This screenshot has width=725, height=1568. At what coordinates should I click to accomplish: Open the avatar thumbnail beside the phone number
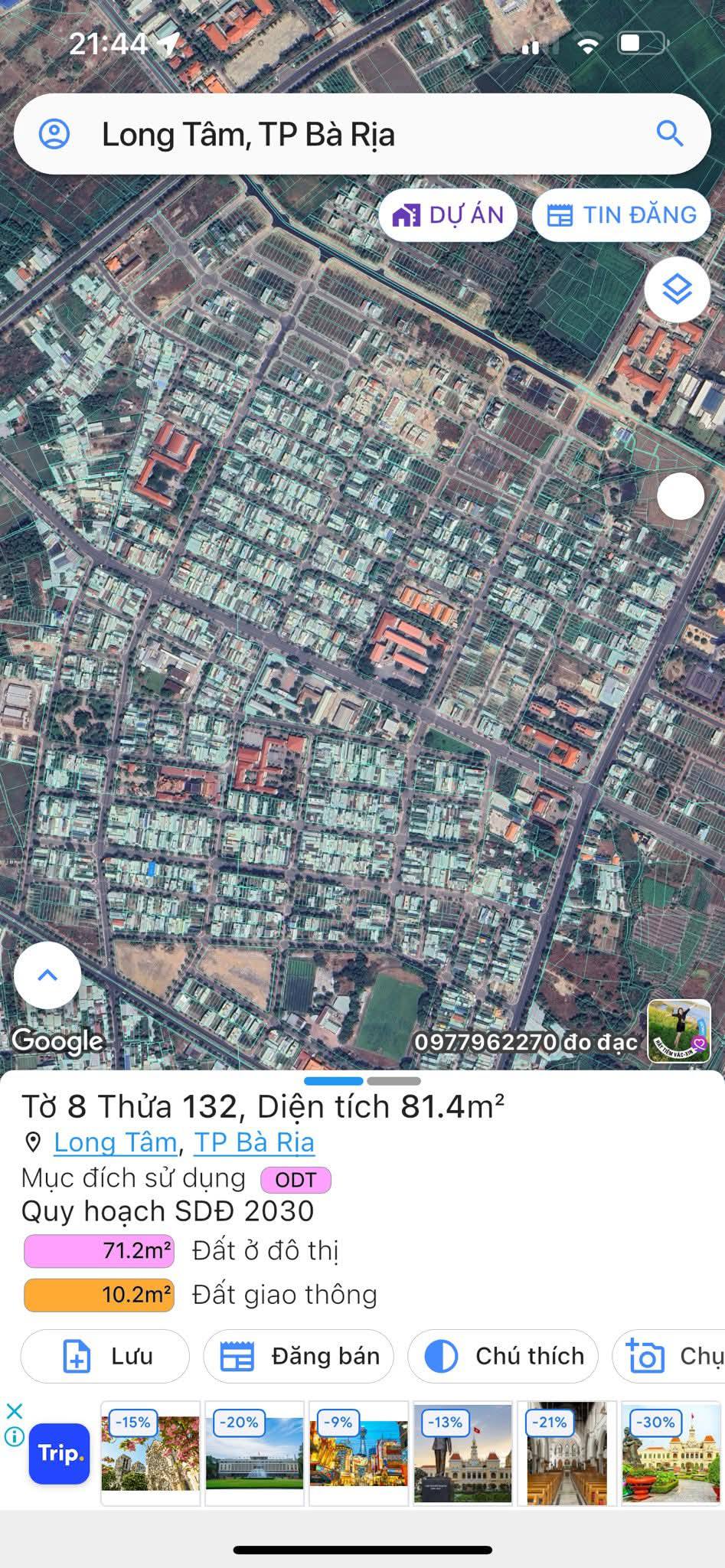[x=679, y=1031]
